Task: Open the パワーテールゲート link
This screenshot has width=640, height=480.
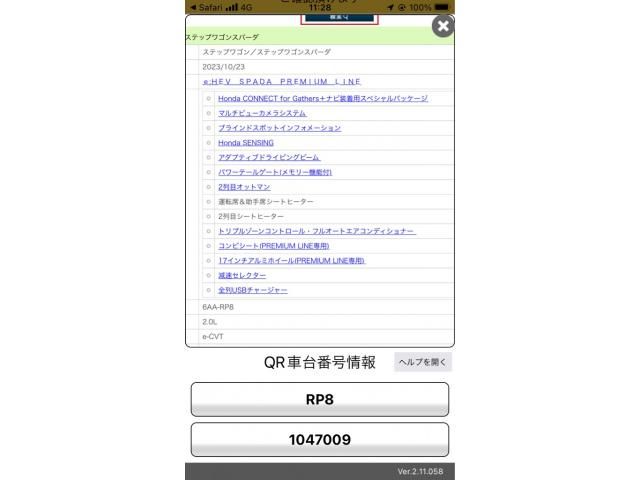Action: 274,172
